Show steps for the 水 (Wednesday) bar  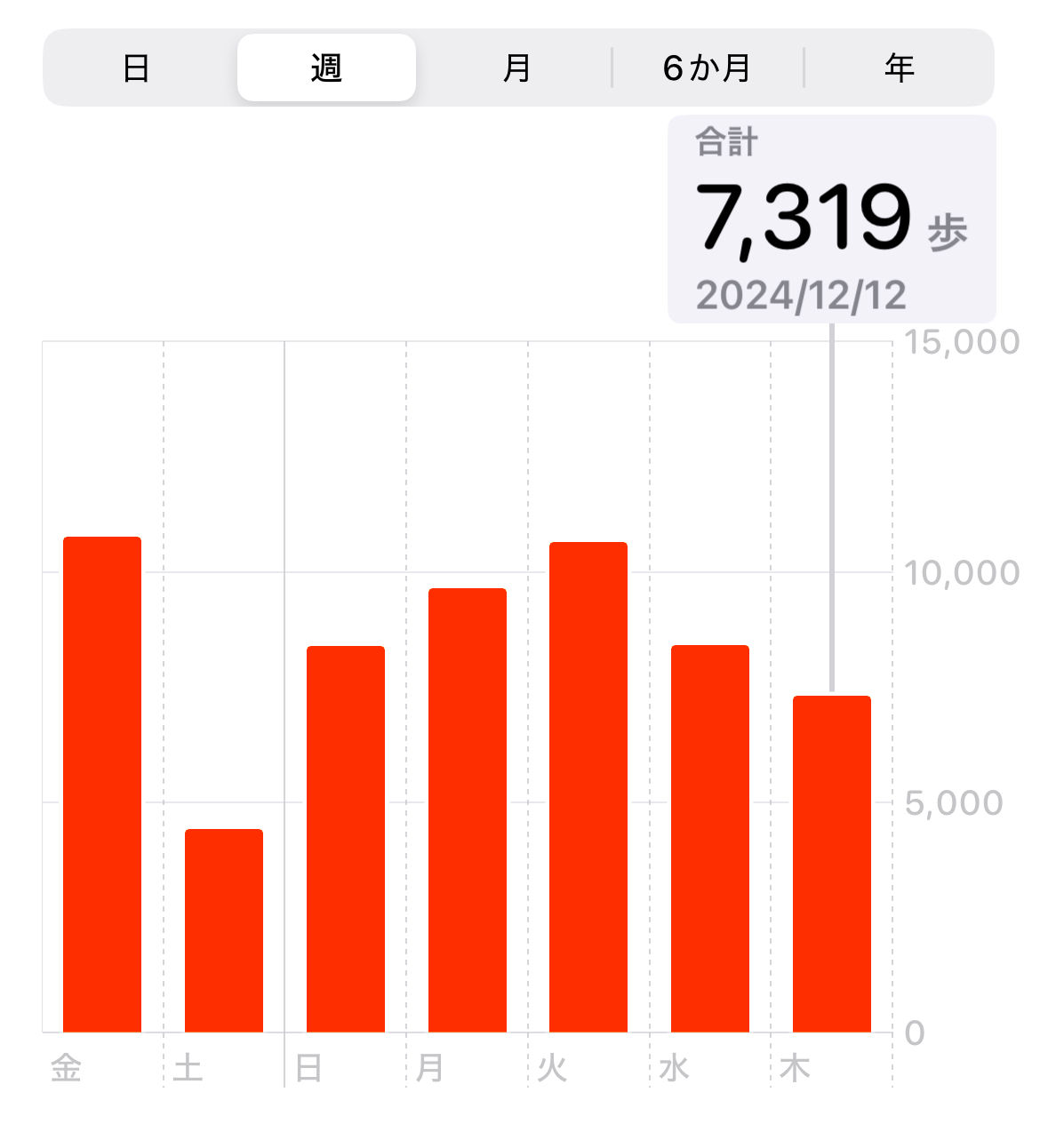click(710, 838)
